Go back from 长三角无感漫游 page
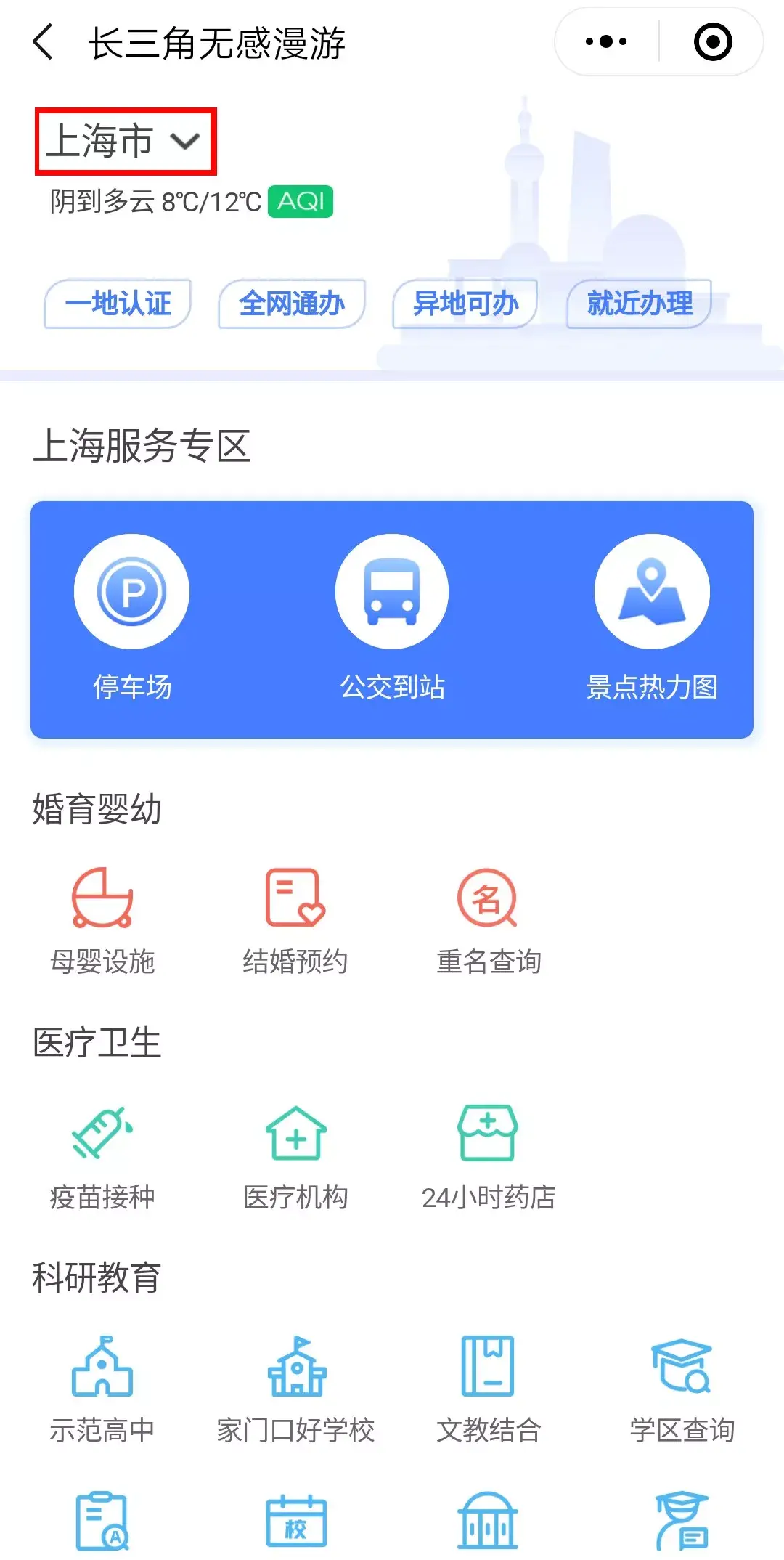Viewport: 784px width, 1560px height. point(44,42)
